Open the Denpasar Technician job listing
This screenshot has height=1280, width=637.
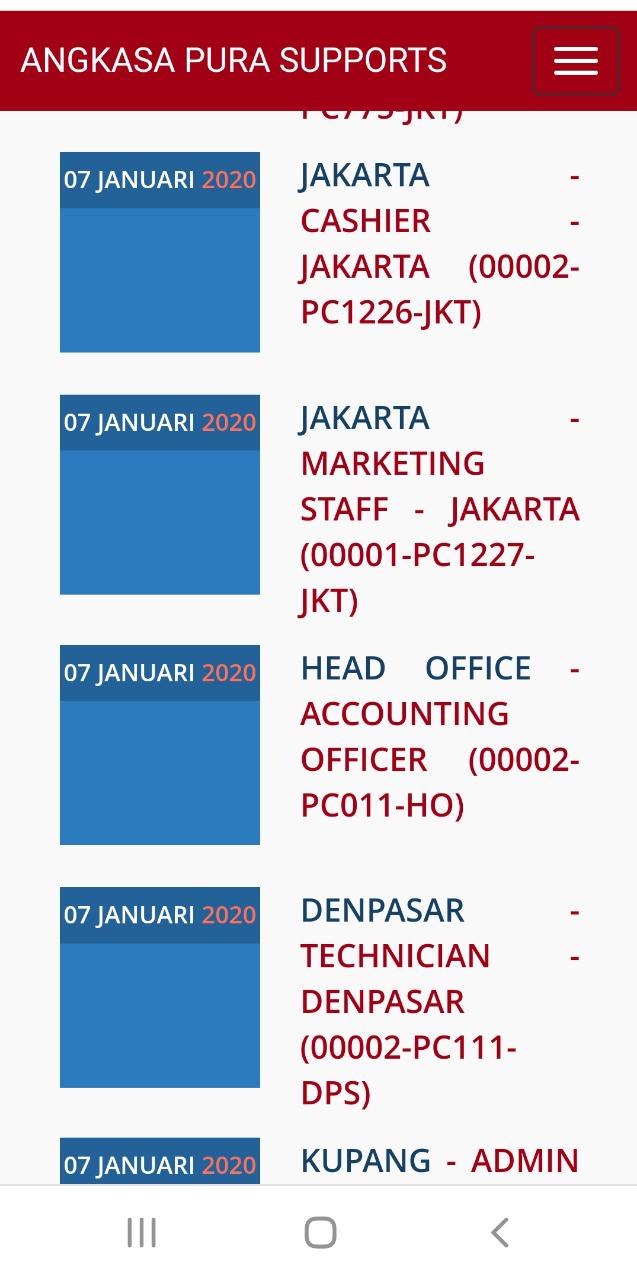coord(439,1002)
